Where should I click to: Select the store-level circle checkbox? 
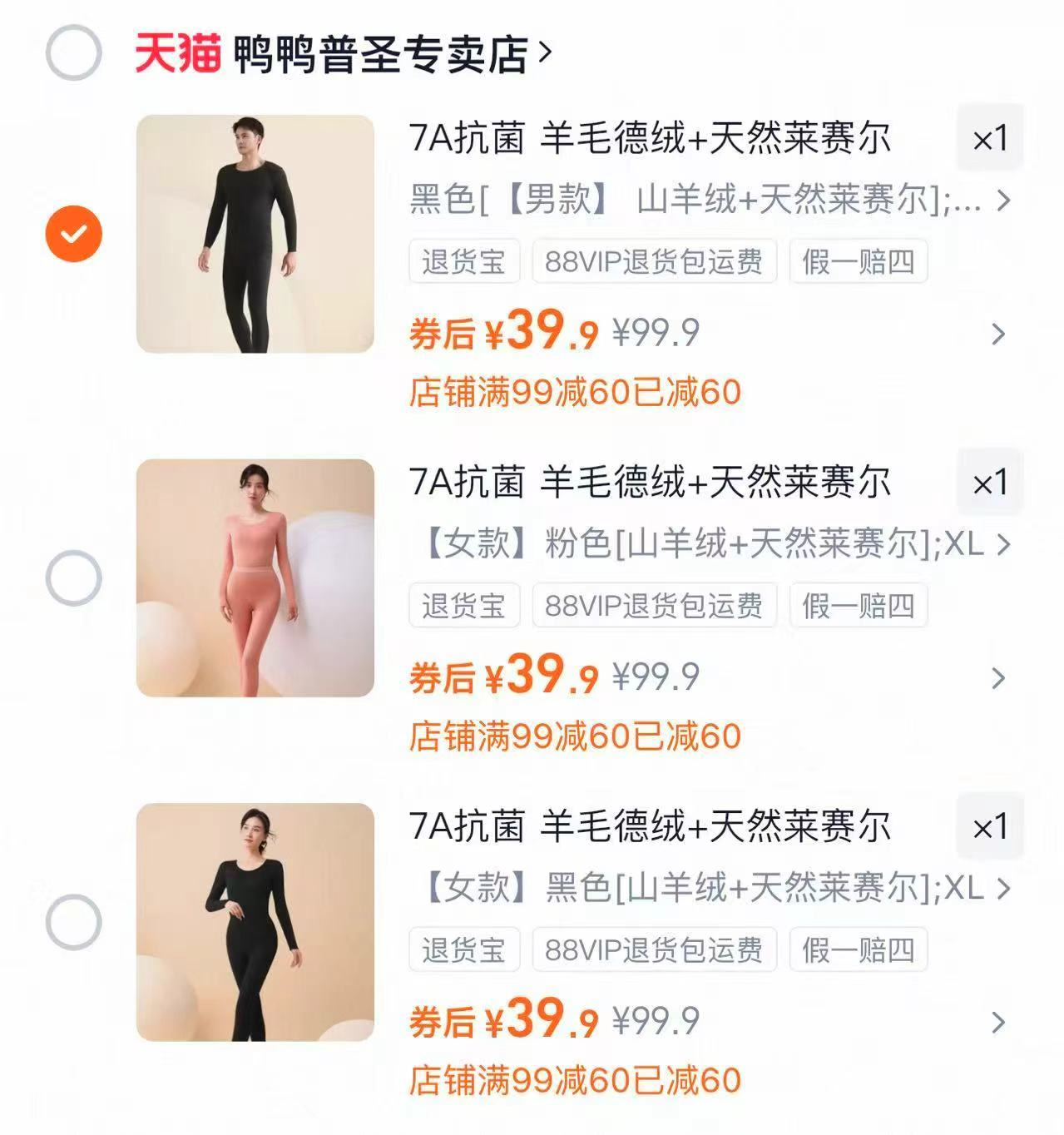72,52
